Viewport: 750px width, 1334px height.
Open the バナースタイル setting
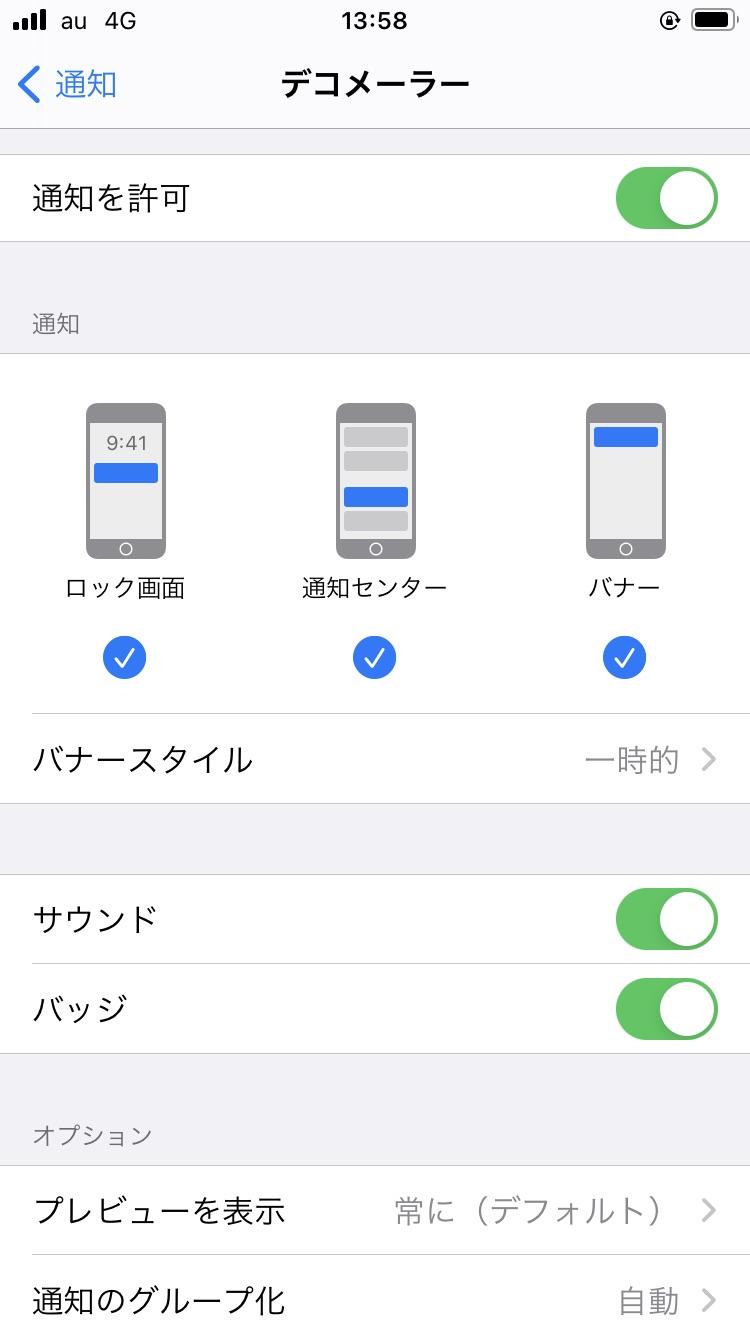coord(375,759)
